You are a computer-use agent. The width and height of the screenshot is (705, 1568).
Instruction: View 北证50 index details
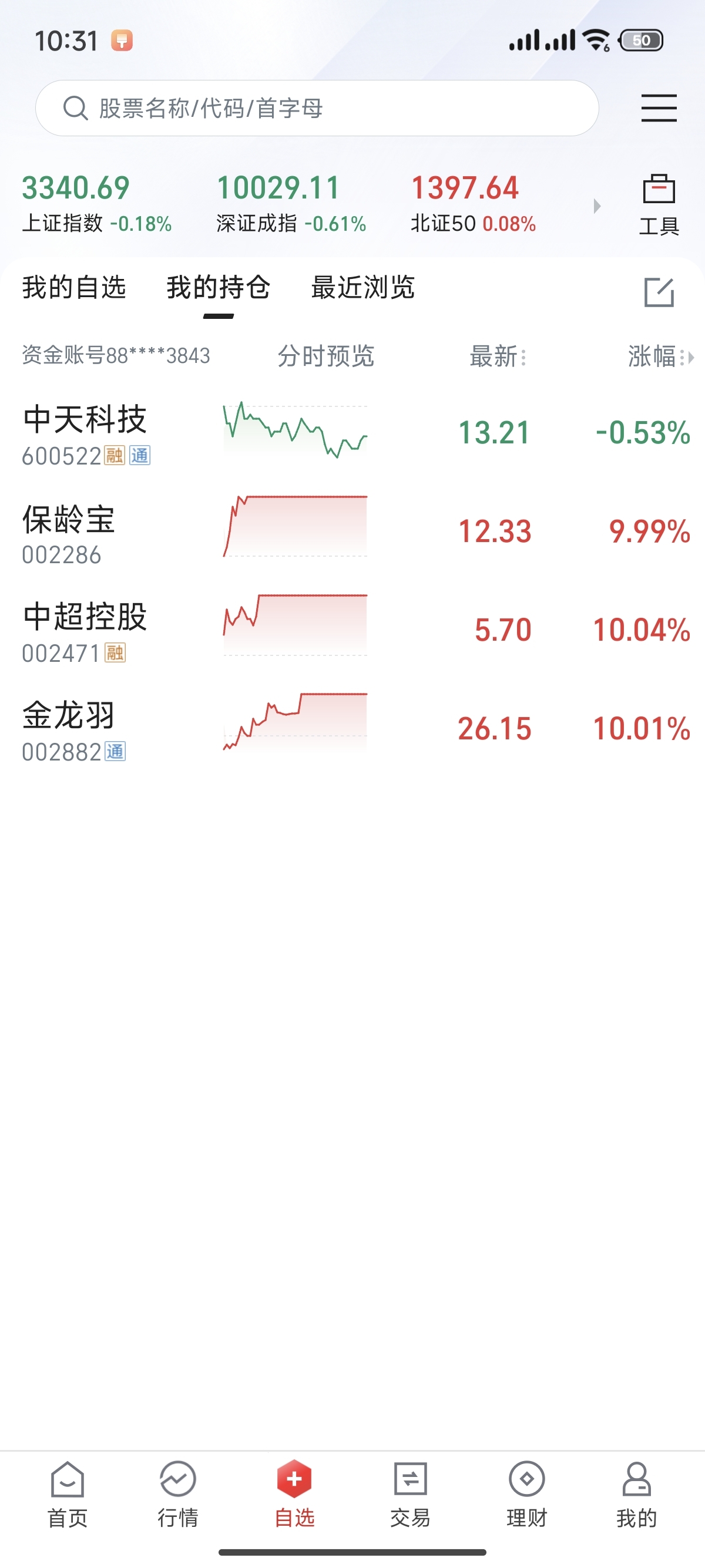tap(473, 204)
